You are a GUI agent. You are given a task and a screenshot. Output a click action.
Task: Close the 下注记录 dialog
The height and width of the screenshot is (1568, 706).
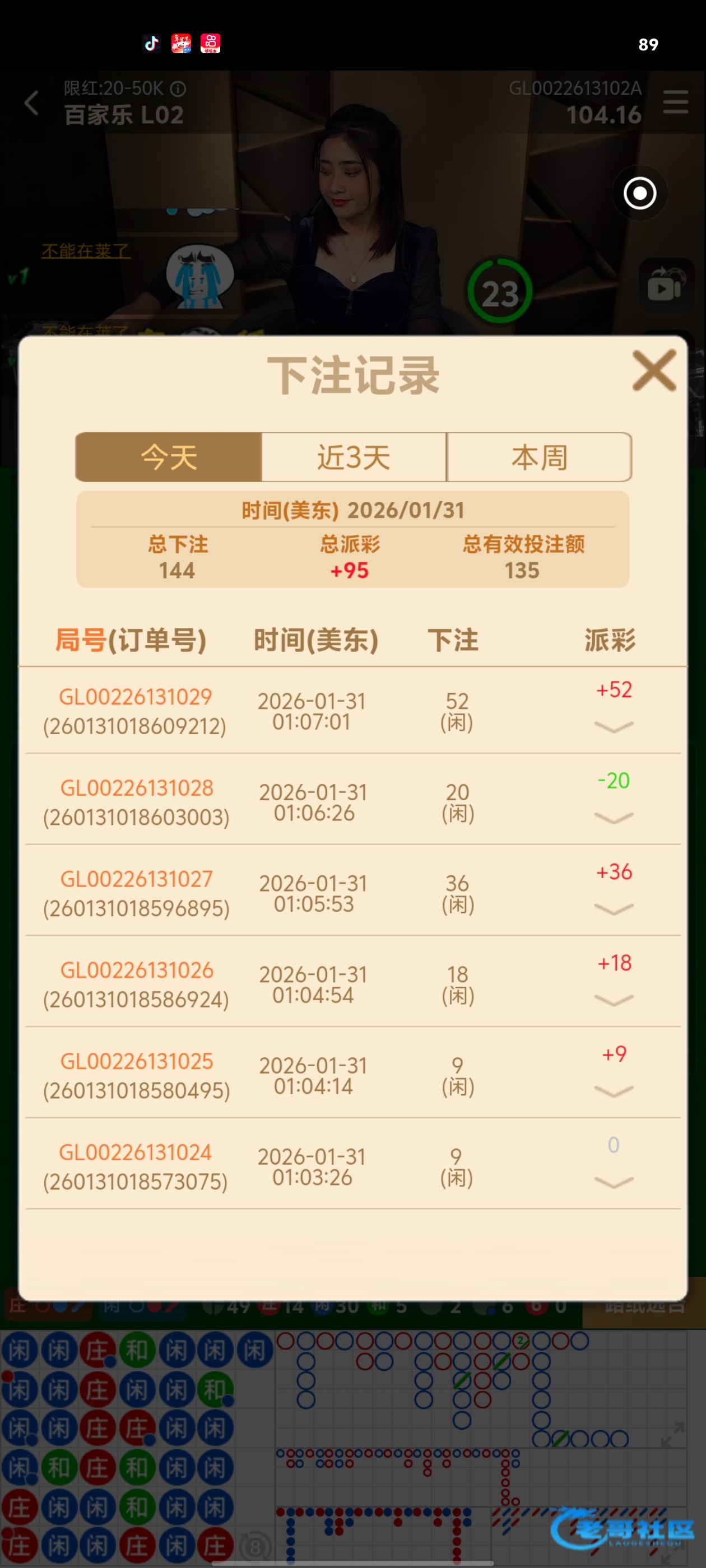(654, 370)
